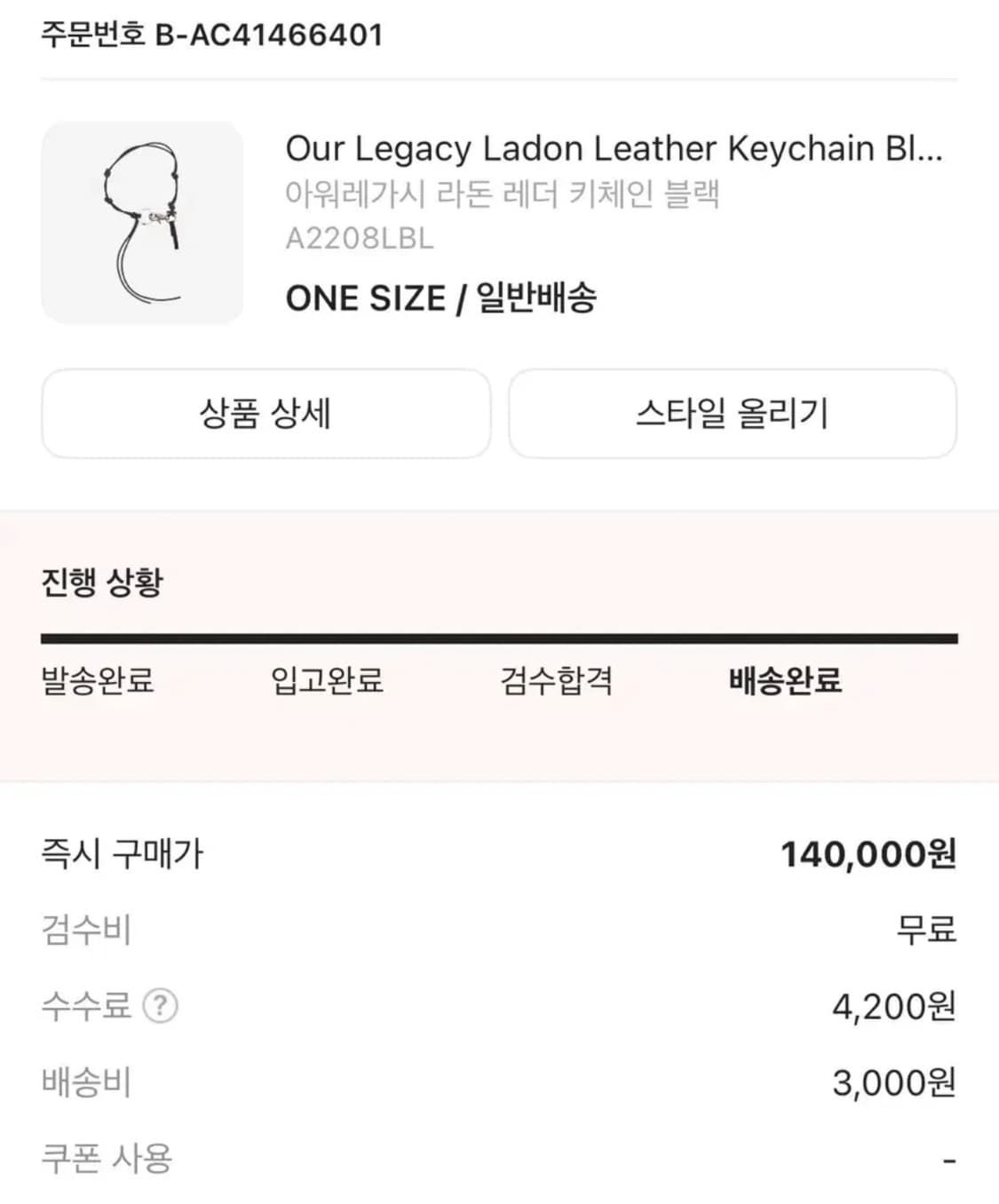
Task: Open order number B-AC41466401 details
Action: pos(210,36)
